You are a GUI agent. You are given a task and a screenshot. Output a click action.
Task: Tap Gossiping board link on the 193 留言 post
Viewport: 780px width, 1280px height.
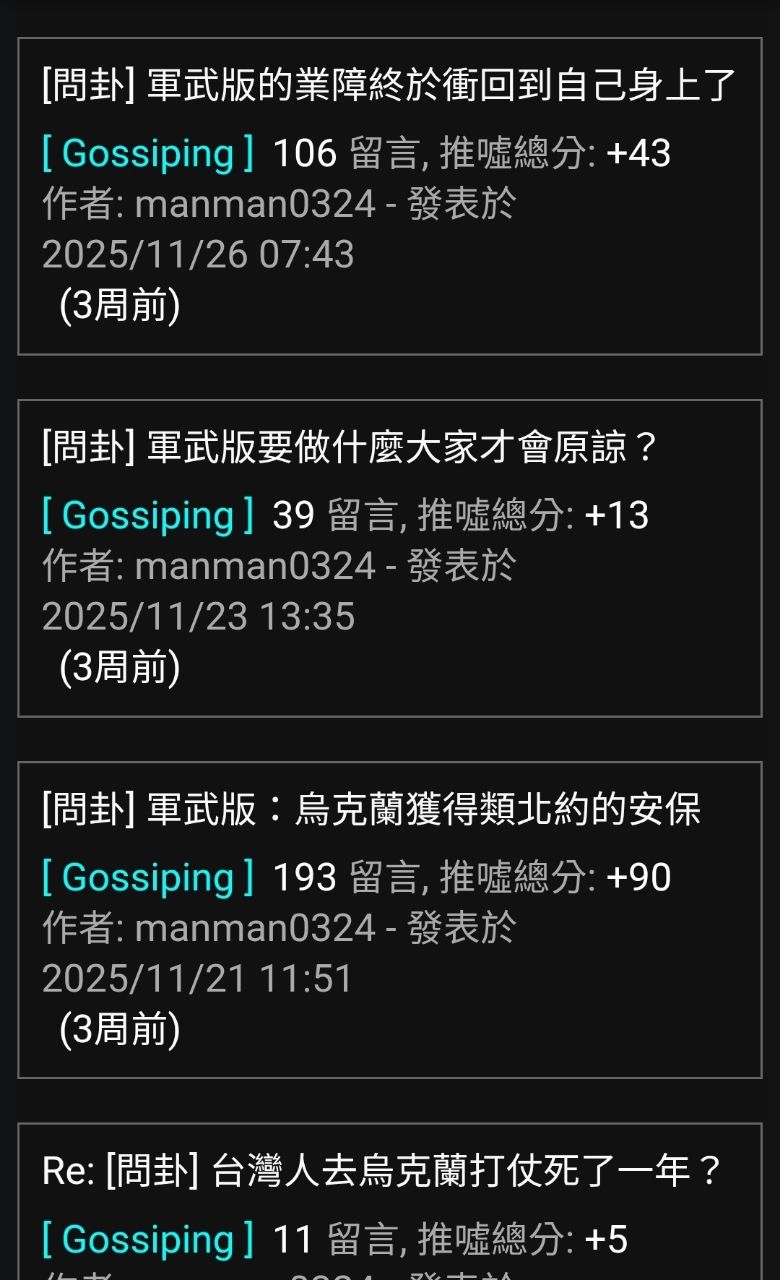tap(148, 878)
